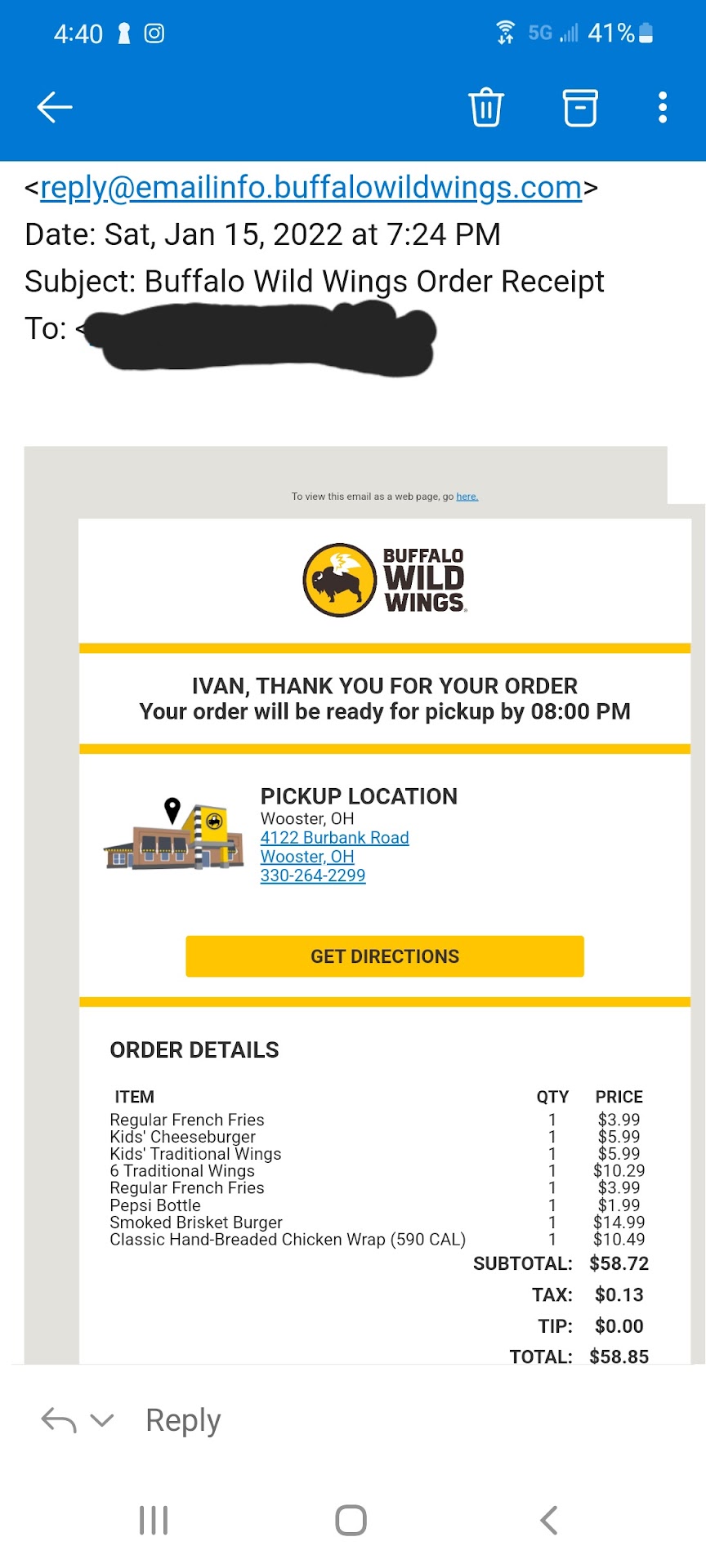Image resolution: width=706 pixels, height=1568 pixels.
Task: Open the reply@emailinfo.buffalowildwings.com sender link
Action: tap(311, 188)
